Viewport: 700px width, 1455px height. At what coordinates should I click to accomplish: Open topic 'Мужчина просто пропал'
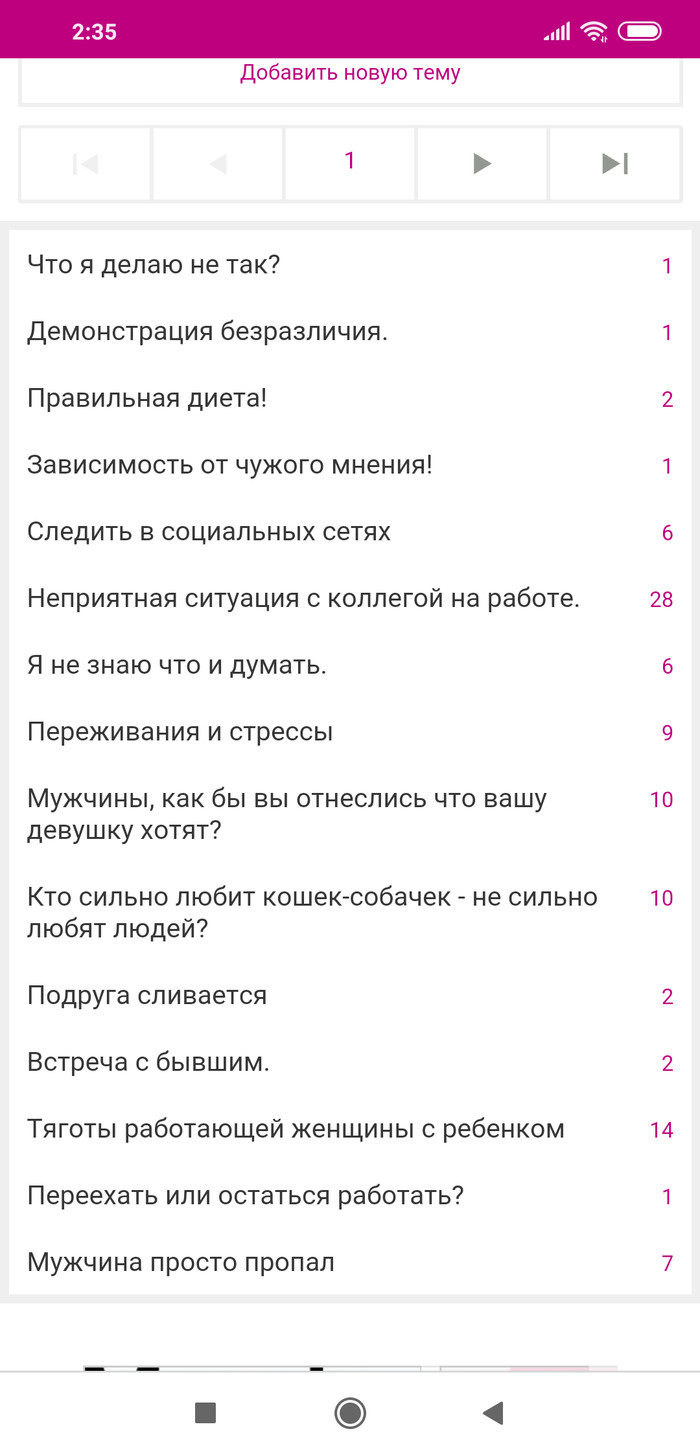coord(181,1262)
